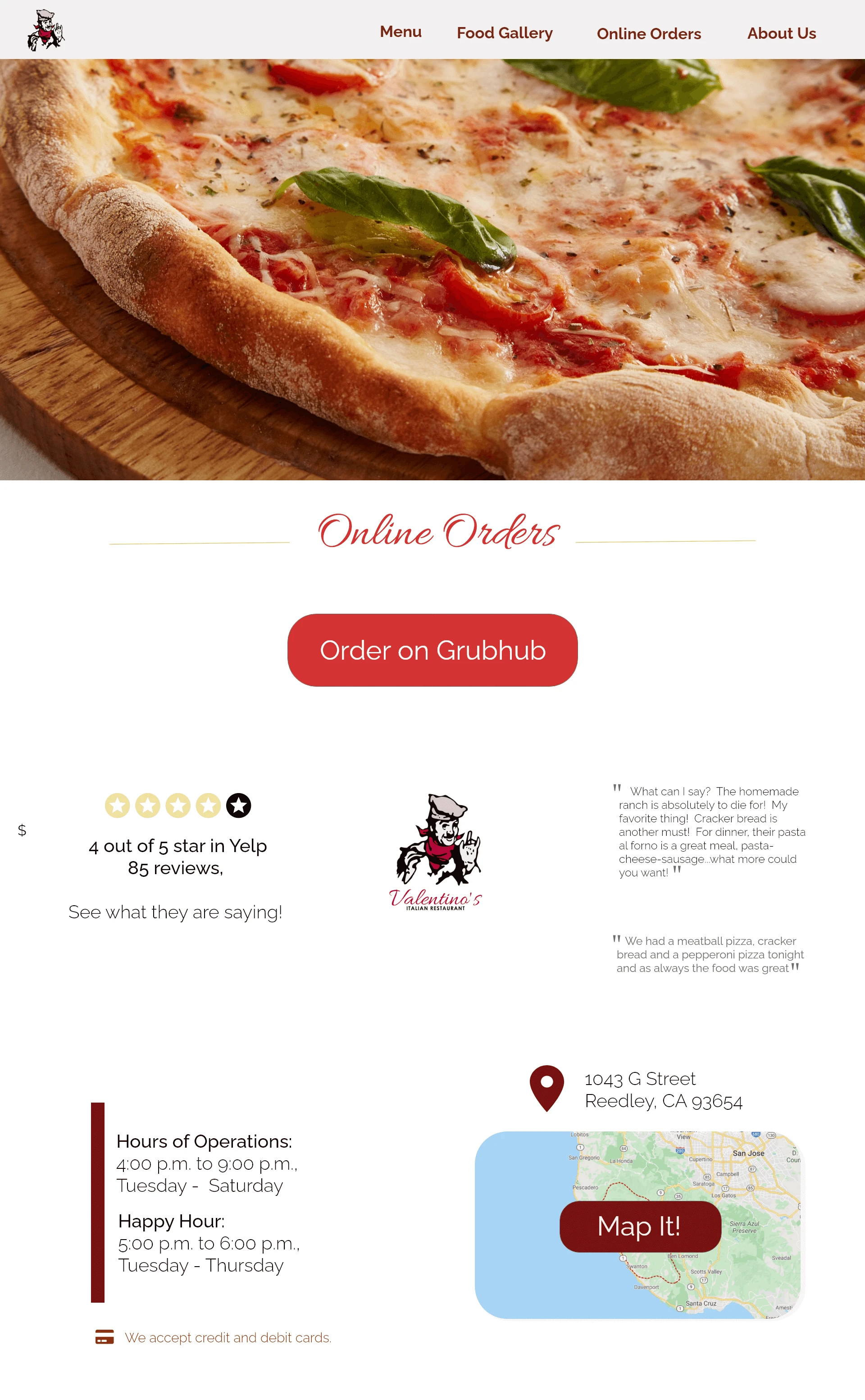The image size is (865, 1400).
Task: Go to Food Gallery
Action: tap(504, 33)
